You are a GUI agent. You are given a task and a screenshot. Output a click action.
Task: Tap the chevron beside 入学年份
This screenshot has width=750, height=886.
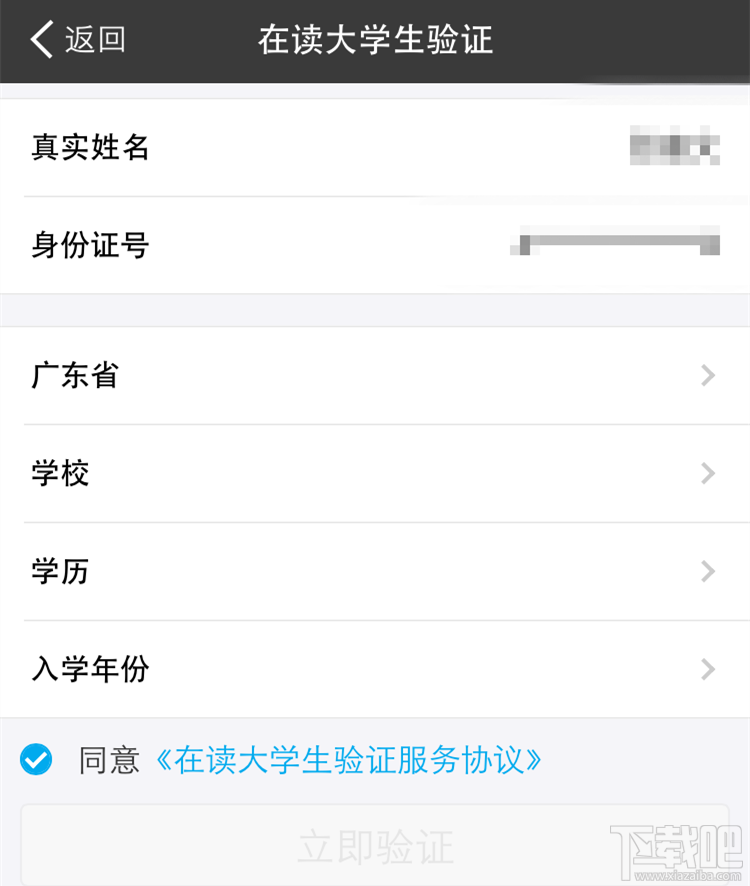tap(708, 670)
